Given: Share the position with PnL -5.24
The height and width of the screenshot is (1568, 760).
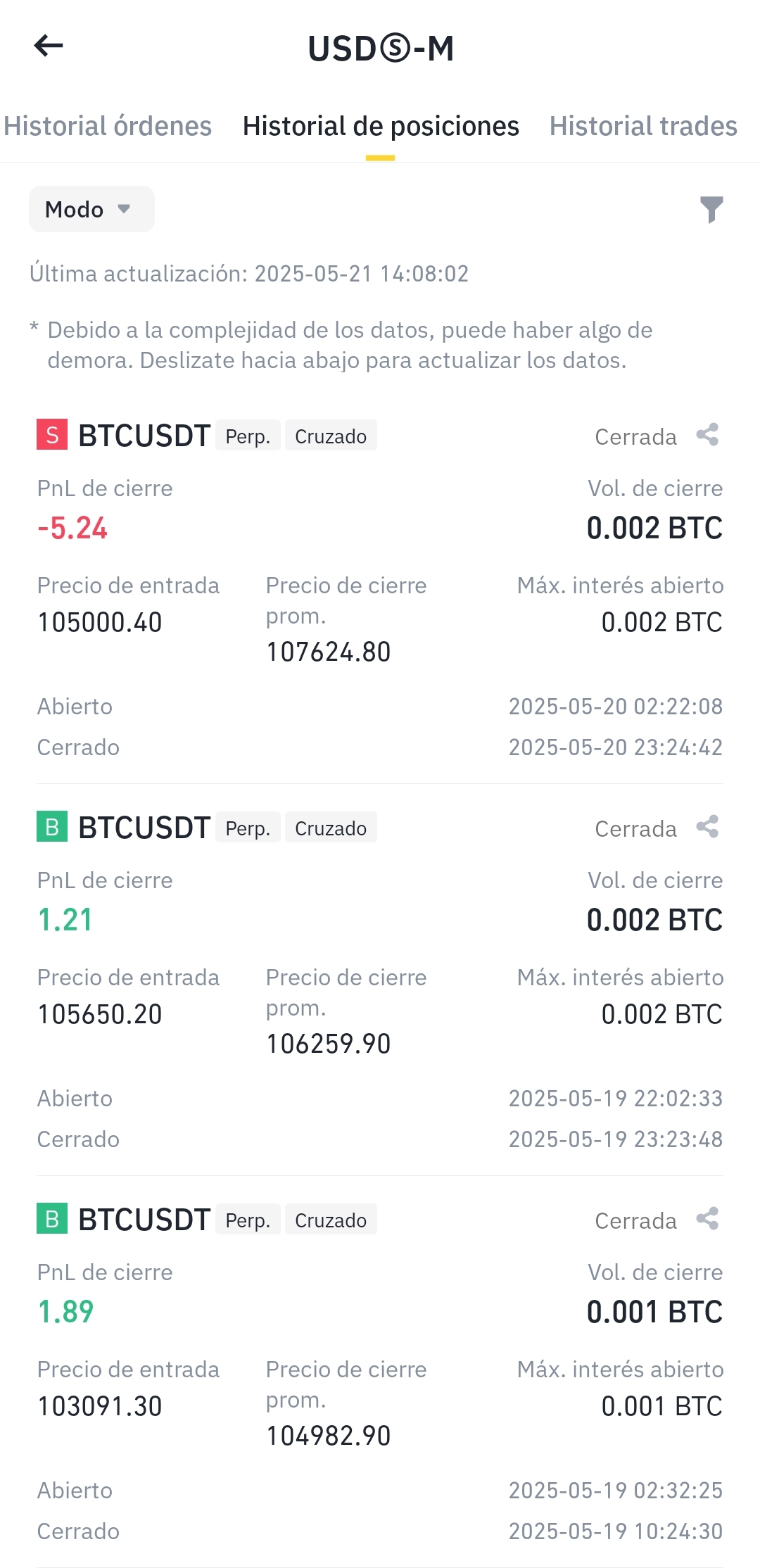Looking at the screenshot, I should 707,435.
